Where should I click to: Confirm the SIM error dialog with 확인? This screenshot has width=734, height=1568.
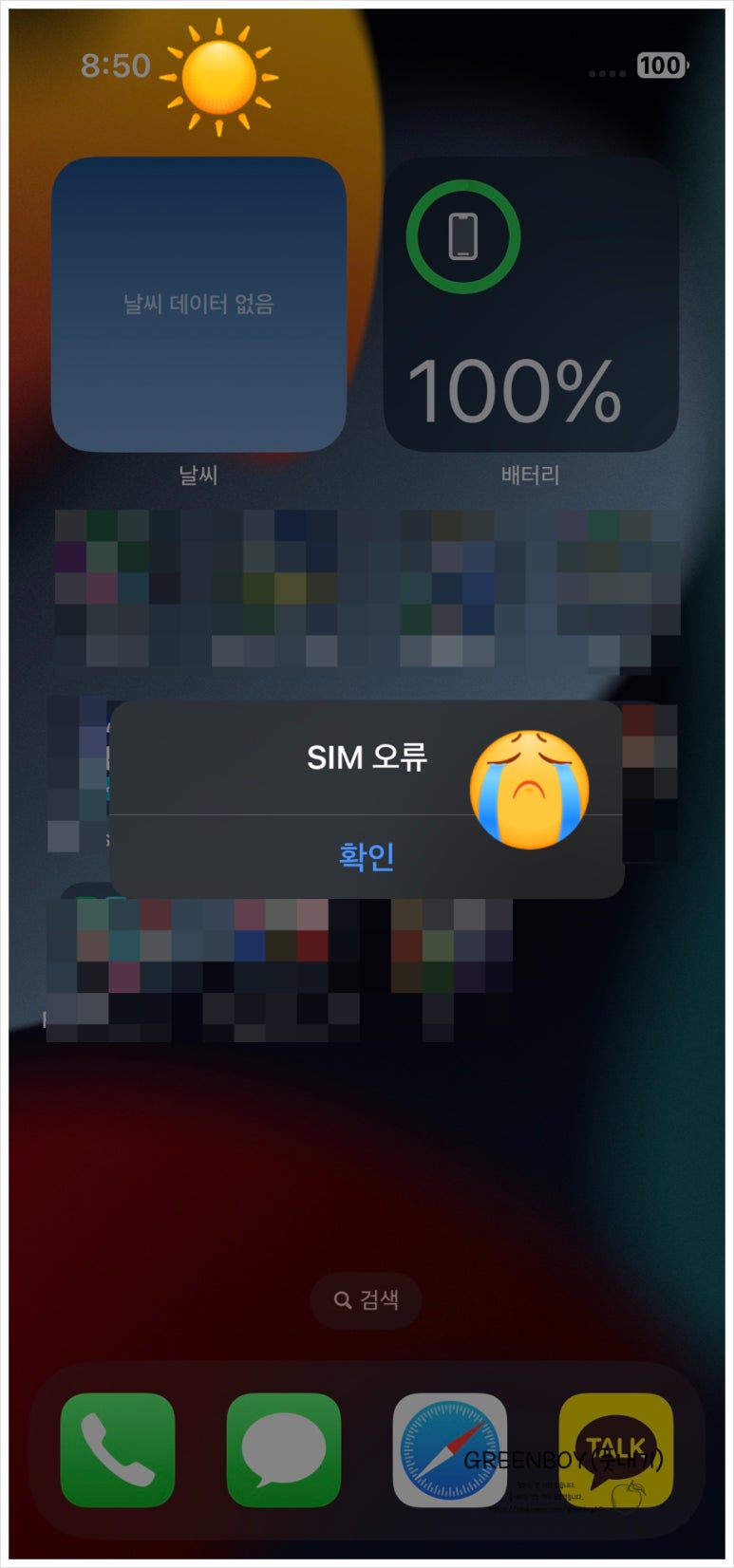click(367, 856)
